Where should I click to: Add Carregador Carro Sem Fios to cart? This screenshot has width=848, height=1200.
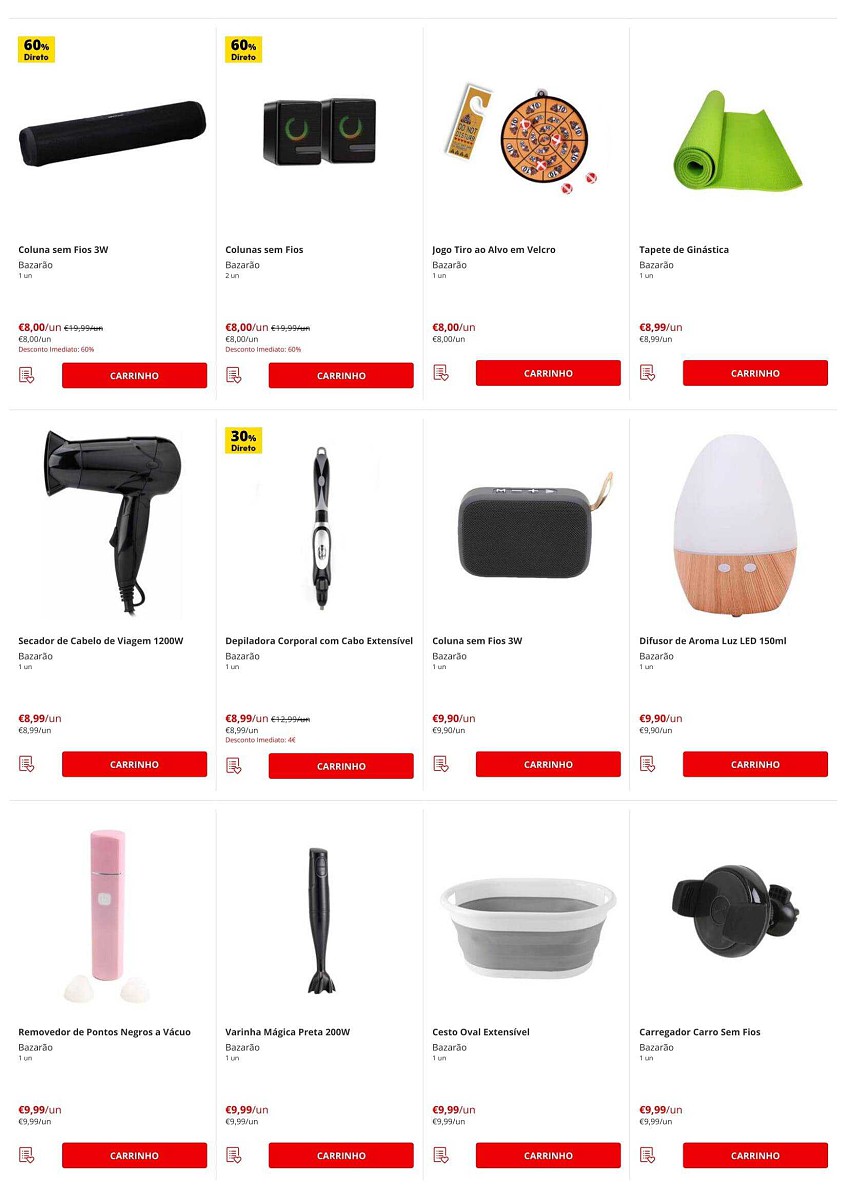tap(754, 1155)
